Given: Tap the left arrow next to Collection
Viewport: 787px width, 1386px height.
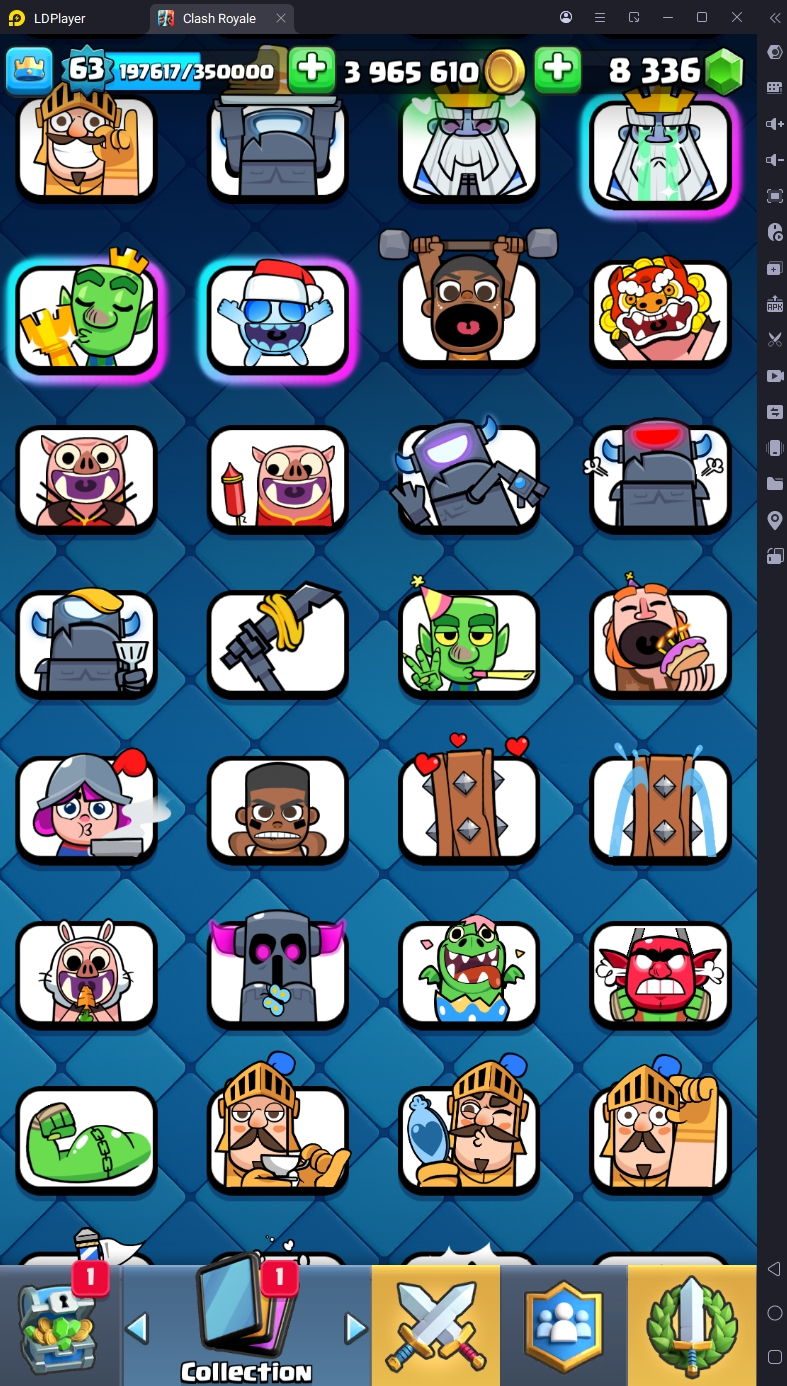Looking at the screenshot, I should 138,1329.
